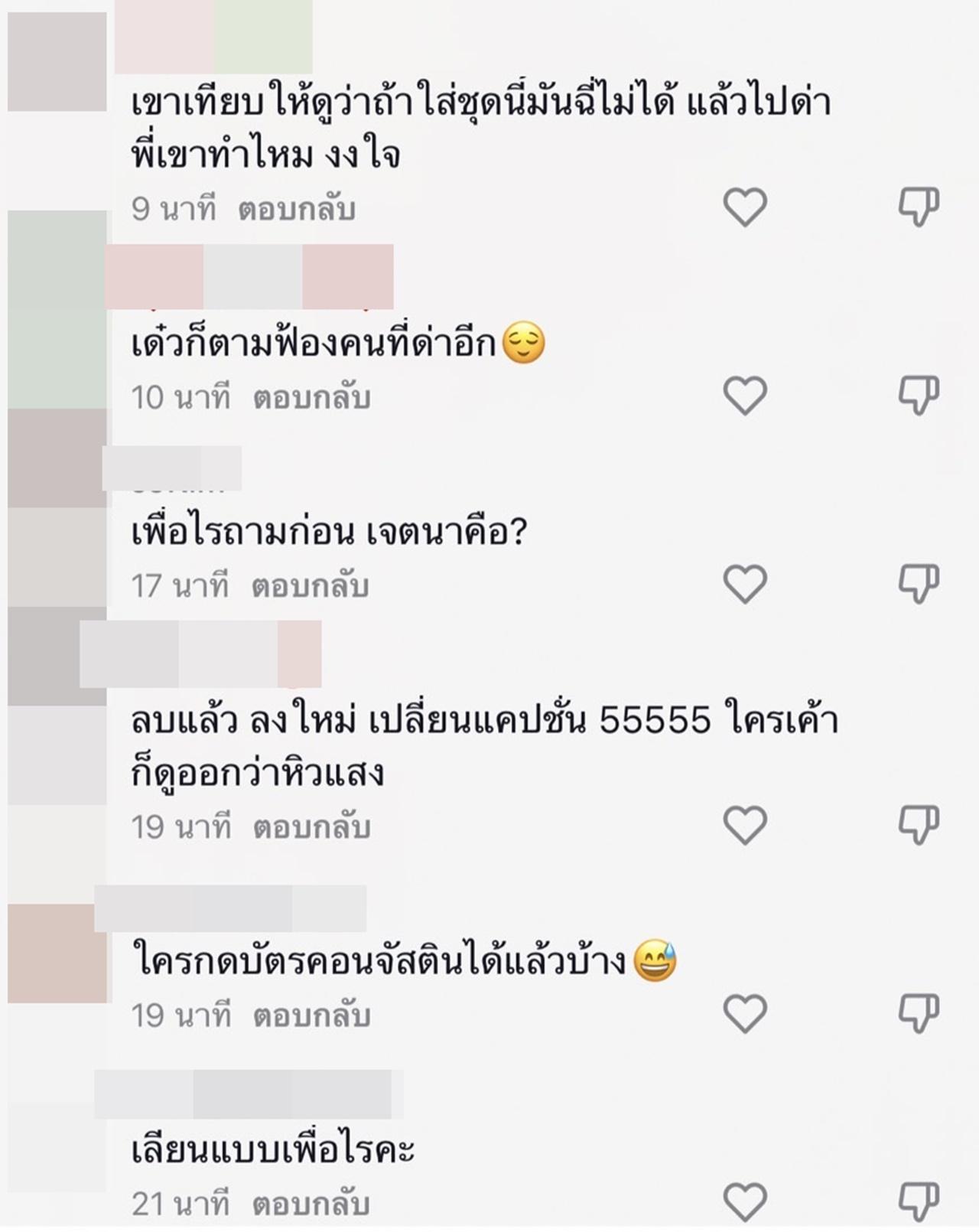Like the comment posted 10 นาที ago
Image resolution: width=979 pixels, height=1232 pixels.
click(x=745, y=396)
